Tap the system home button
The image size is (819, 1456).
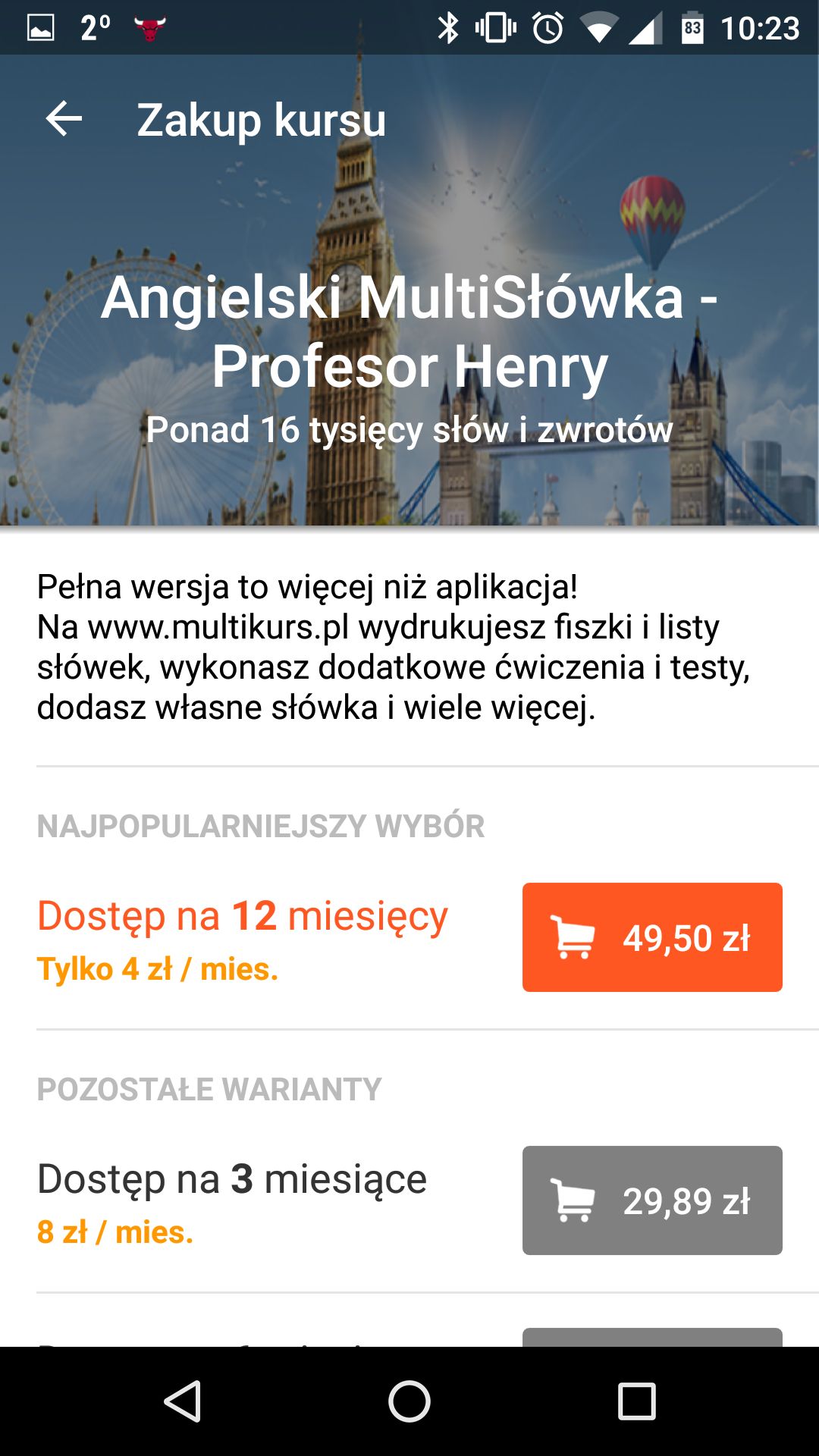tap(409, 1401)
